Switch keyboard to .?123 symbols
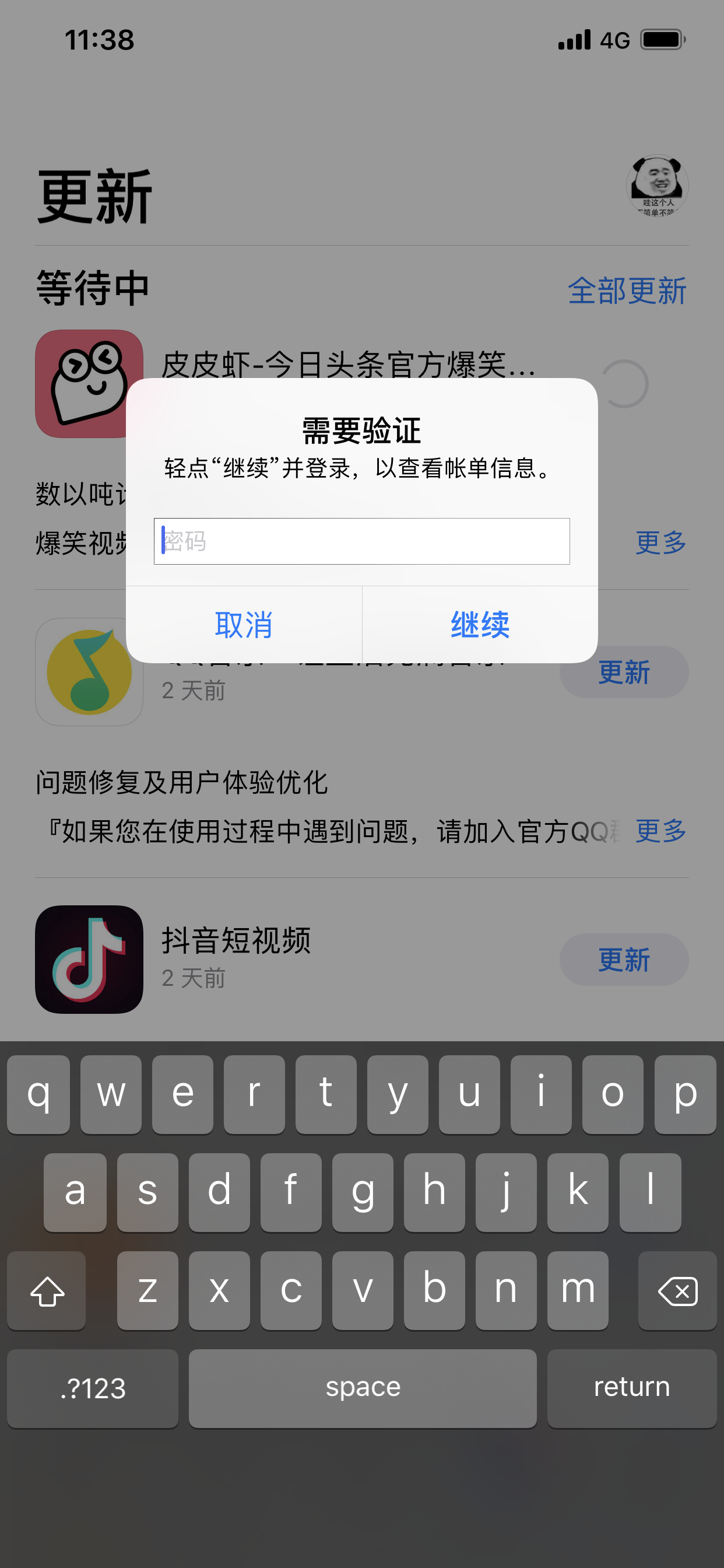 tap(93, 1388)
